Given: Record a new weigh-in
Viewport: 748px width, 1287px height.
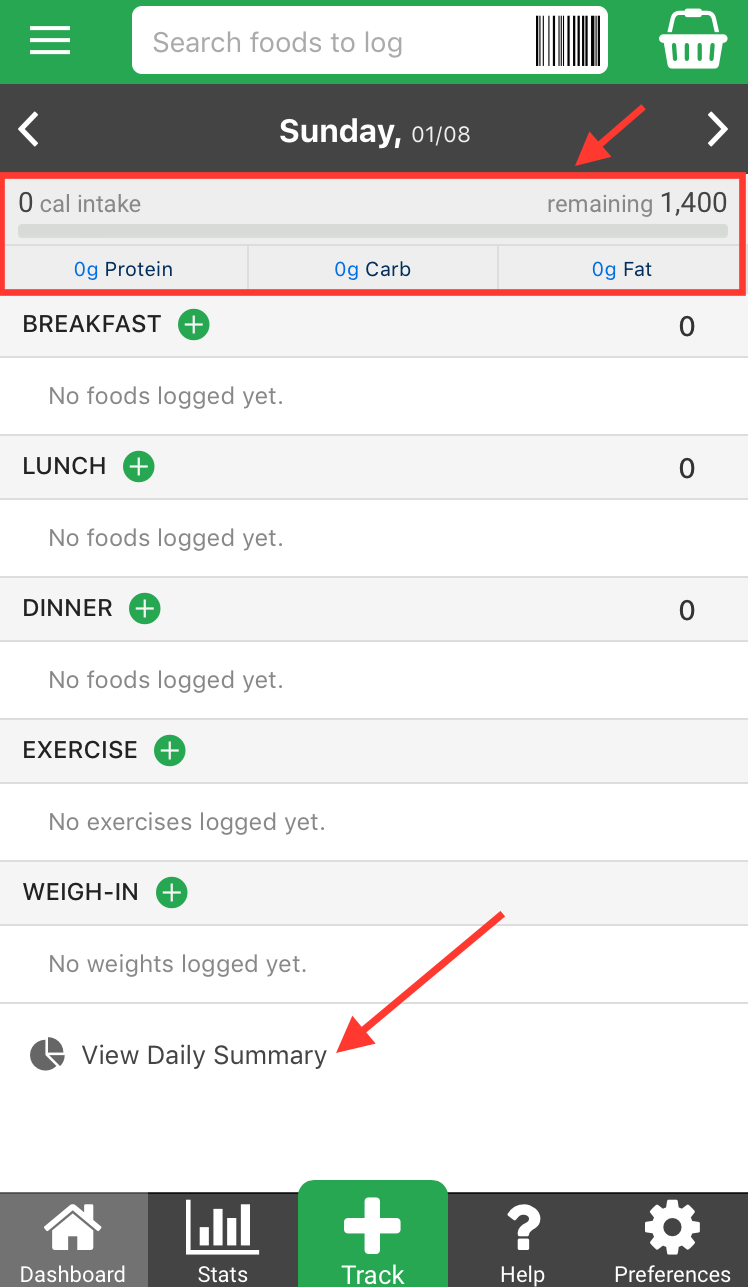Looking at the screenshot, I should (x=171, y=892).
